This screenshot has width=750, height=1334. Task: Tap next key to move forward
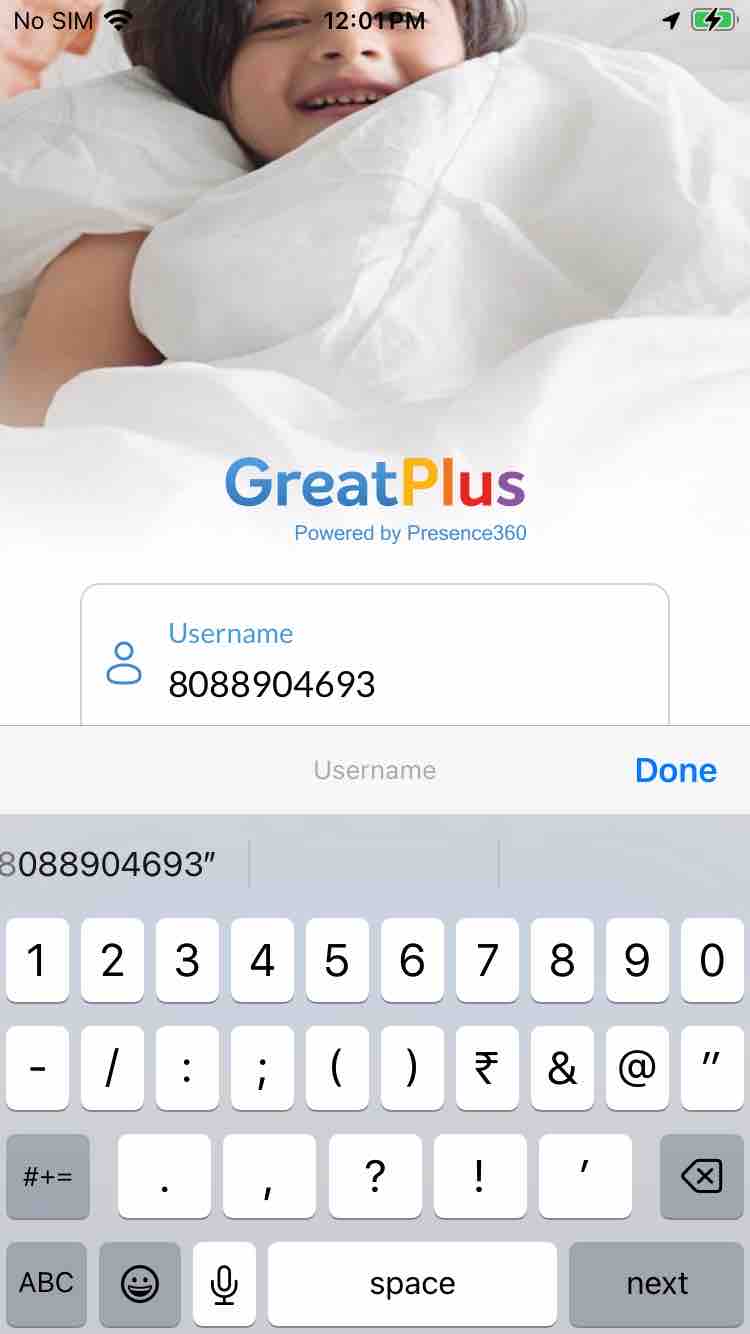[657, 1284]
